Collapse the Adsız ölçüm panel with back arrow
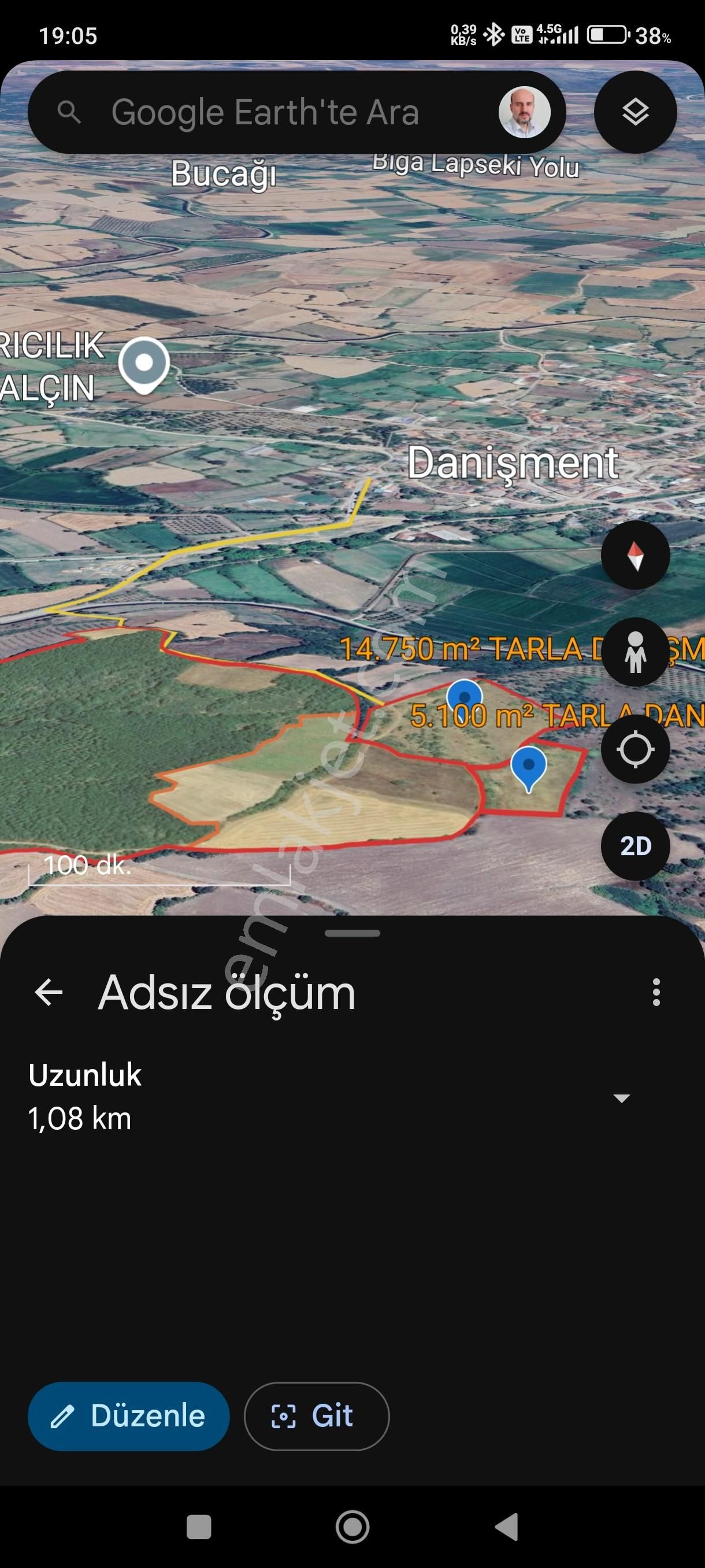Viewport: 705px width, 1568px height. coord(47,993)
